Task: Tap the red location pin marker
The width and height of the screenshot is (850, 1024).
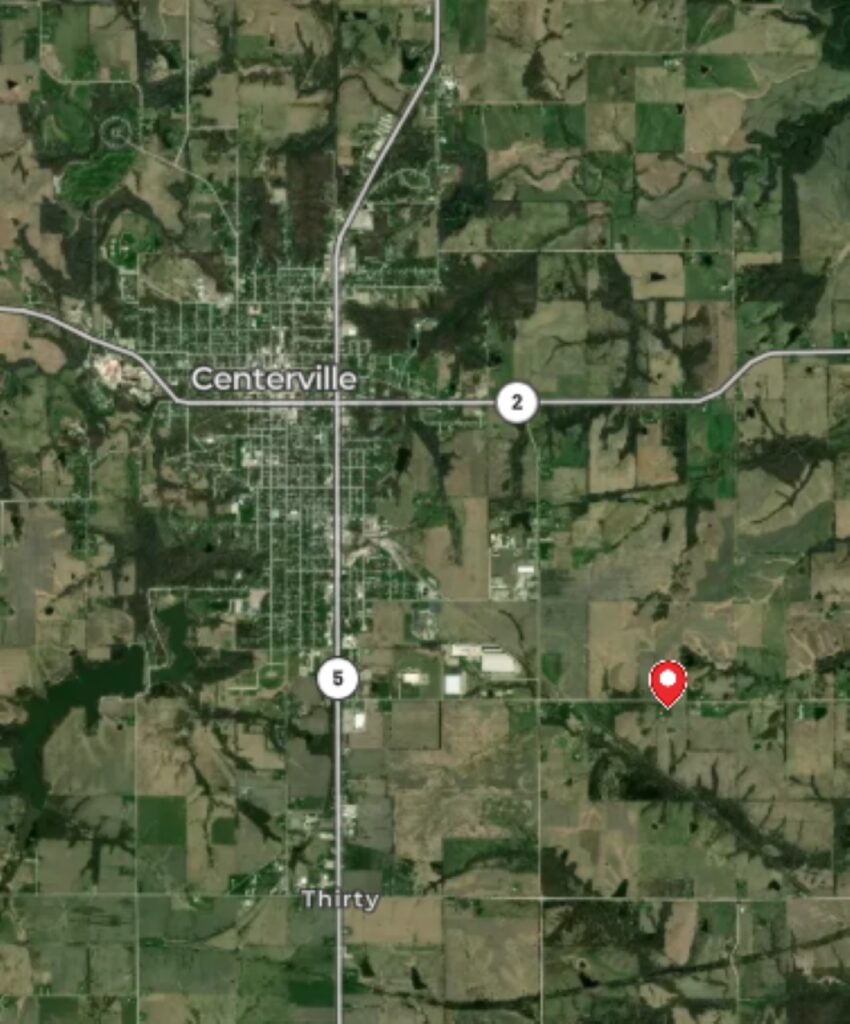Action: click(x=667, y=681)
